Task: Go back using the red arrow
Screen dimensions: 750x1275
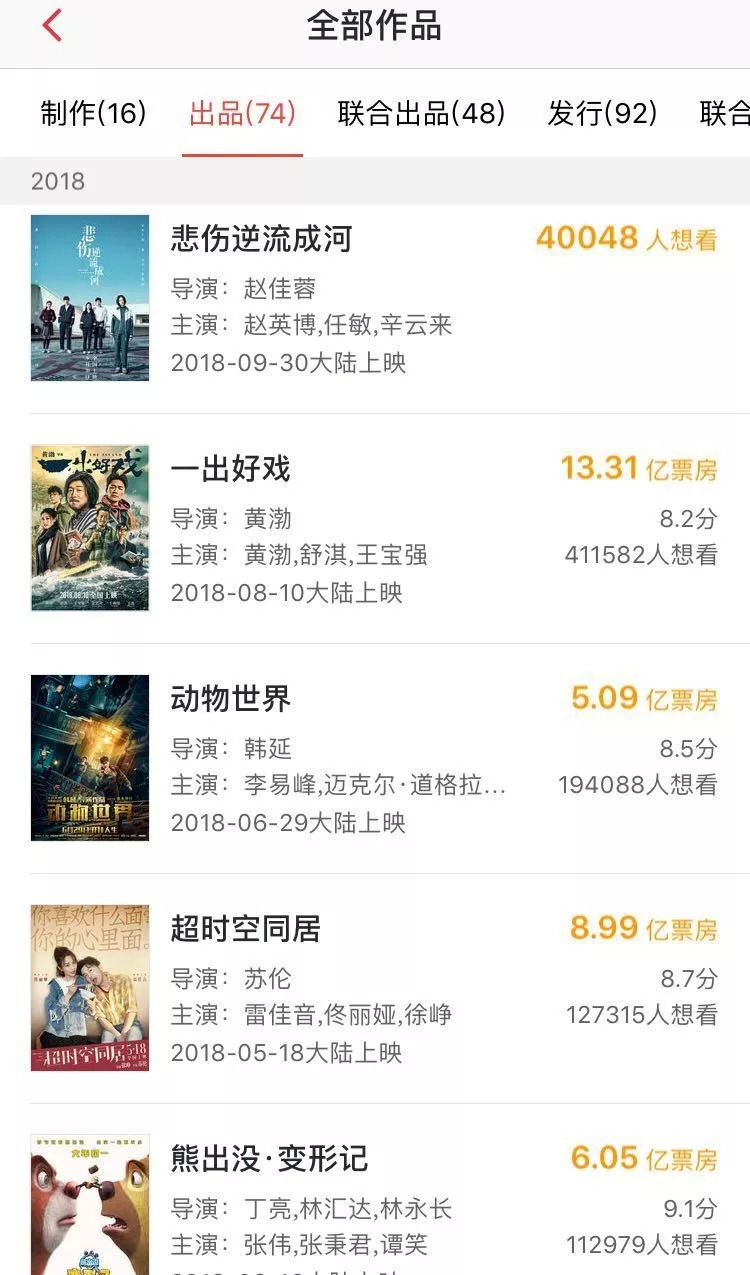Action: (x=53, y=27)
